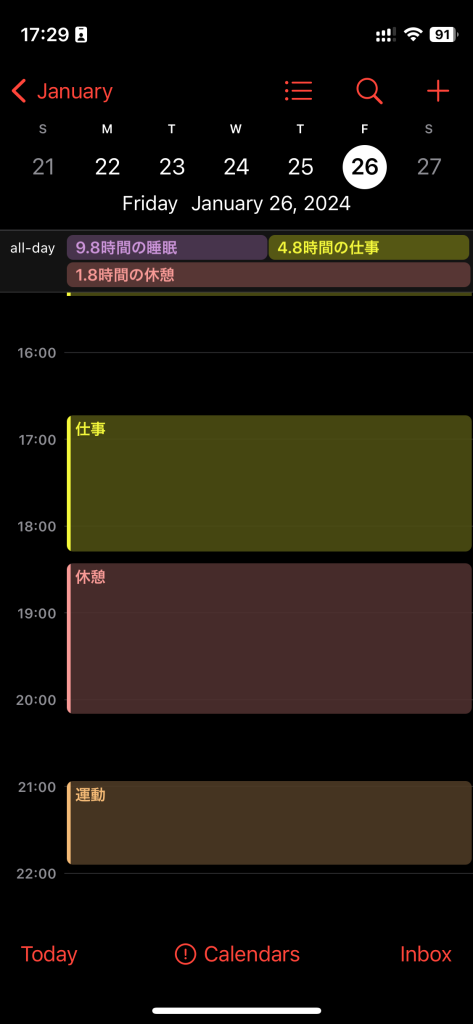The width and height of the screenshot is (473, 1024).
Task: Open the 休憩 event block
Action: (269, 638)
